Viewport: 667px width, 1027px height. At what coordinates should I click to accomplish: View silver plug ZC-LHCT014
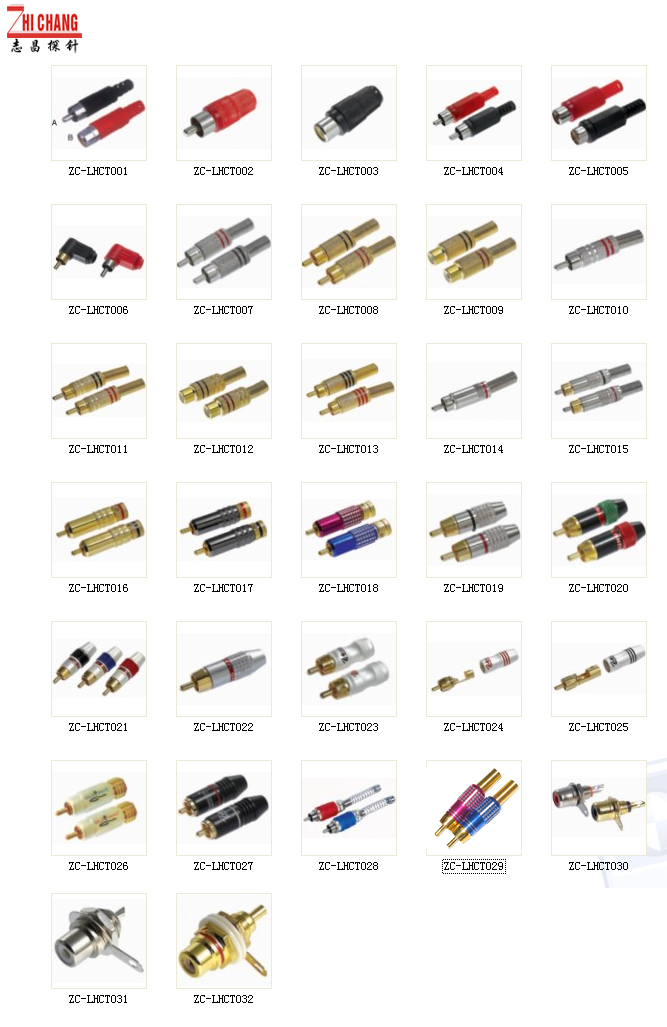click(474, 391)
